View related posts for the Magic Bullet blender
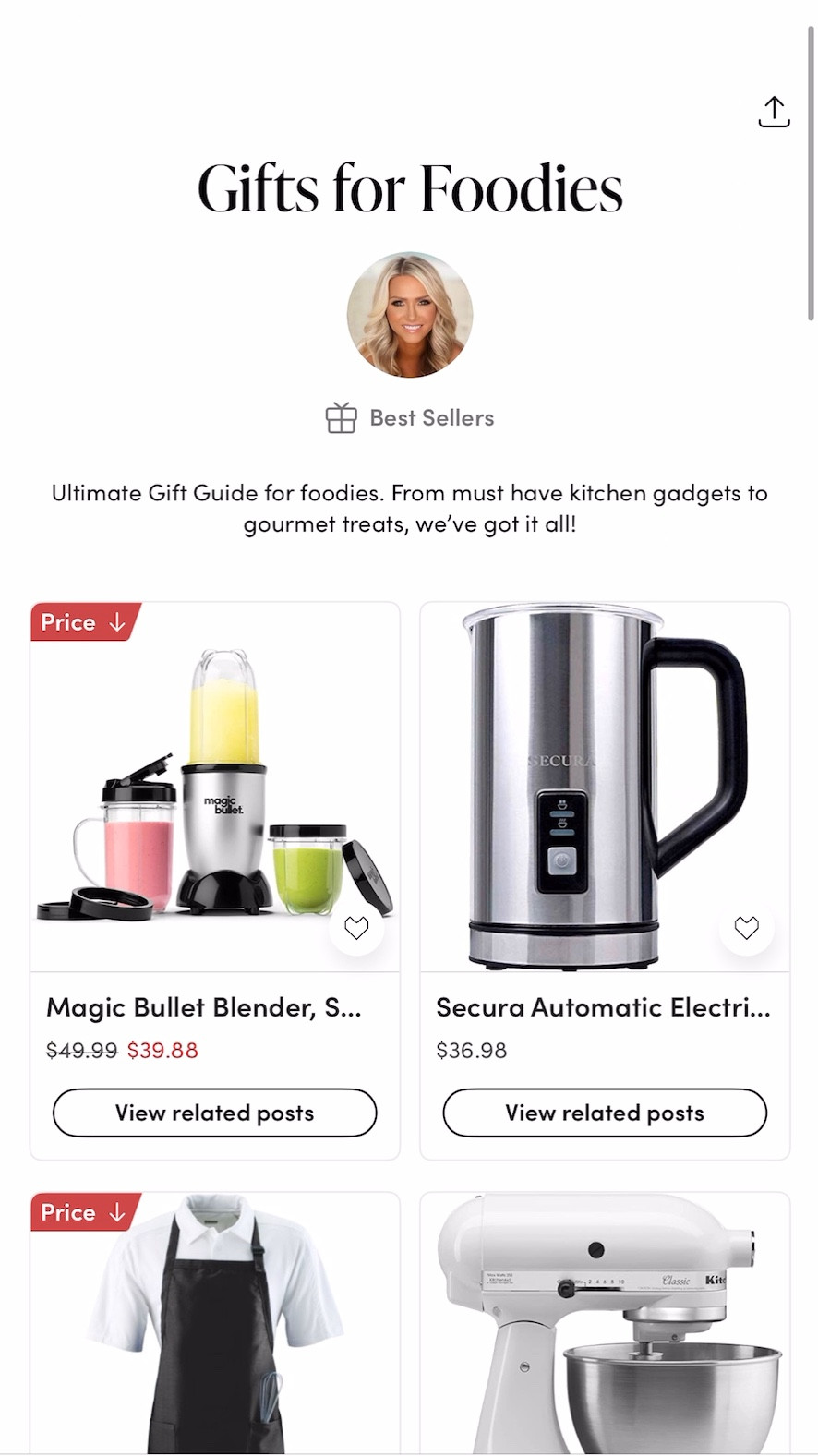 point(214,1113)
